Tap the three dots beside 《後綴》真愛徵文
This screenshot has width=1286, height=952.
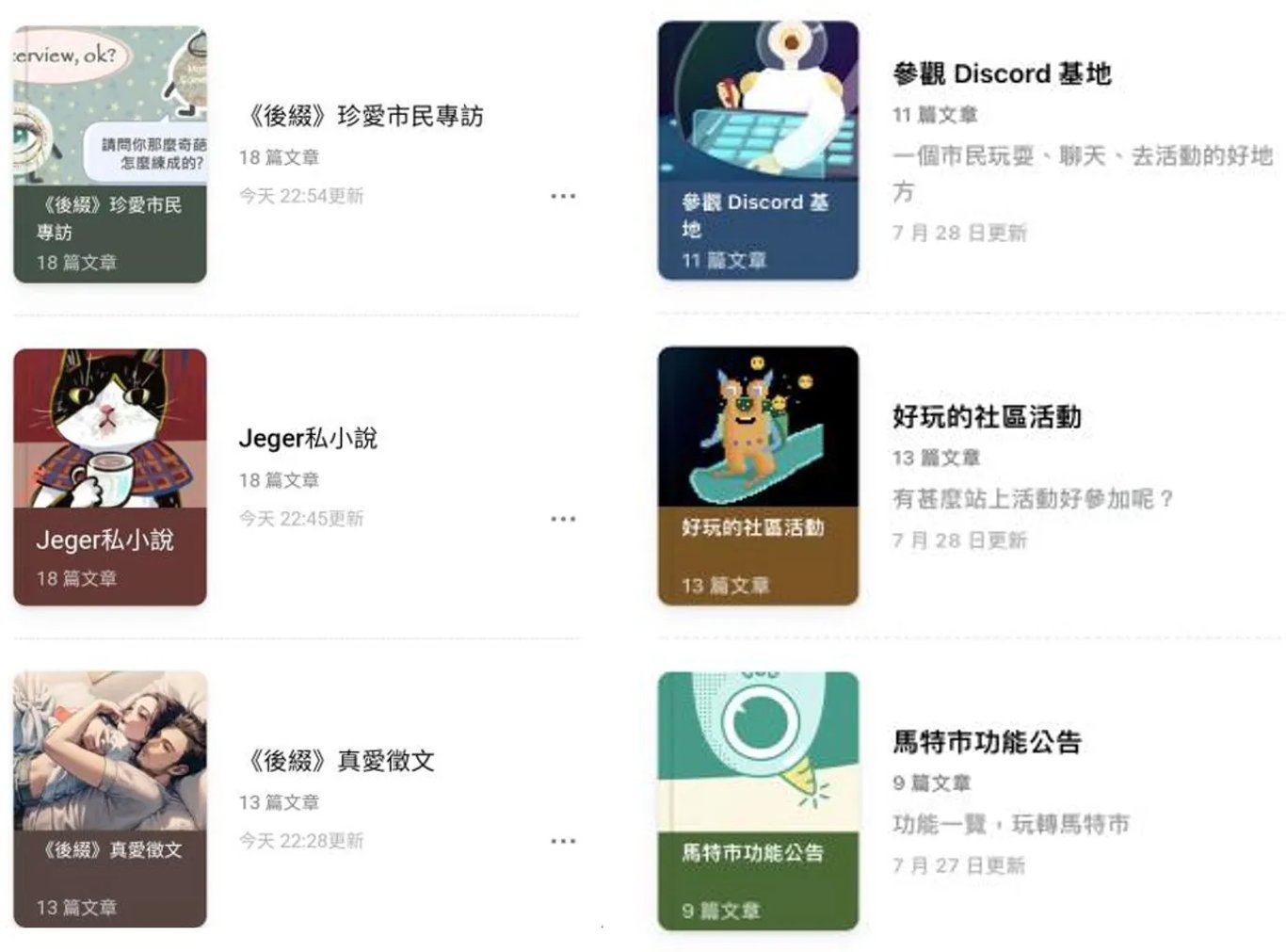563,841
